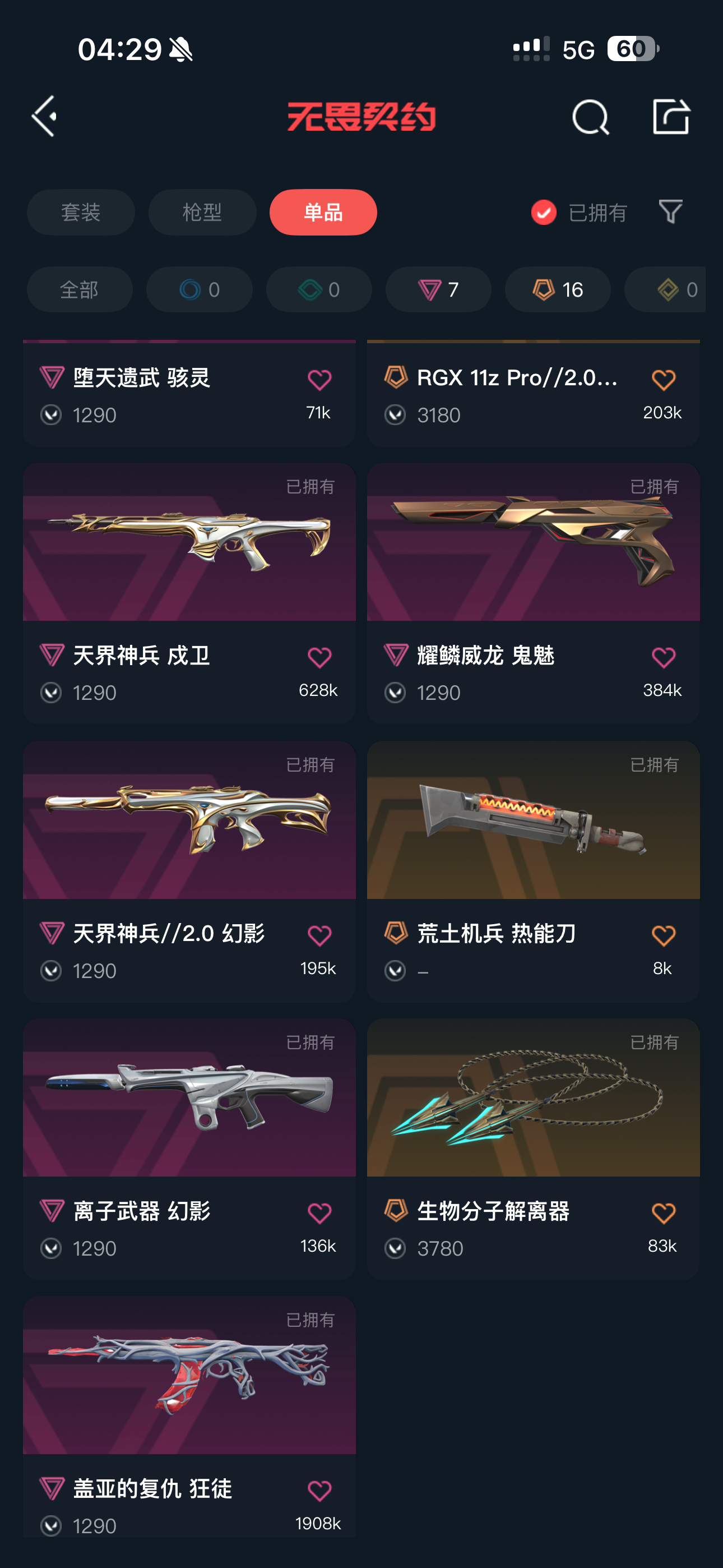The image size is (723, 1568).
Task: Favorite the 生物分子解离器 item
Action: (664, 1213)
